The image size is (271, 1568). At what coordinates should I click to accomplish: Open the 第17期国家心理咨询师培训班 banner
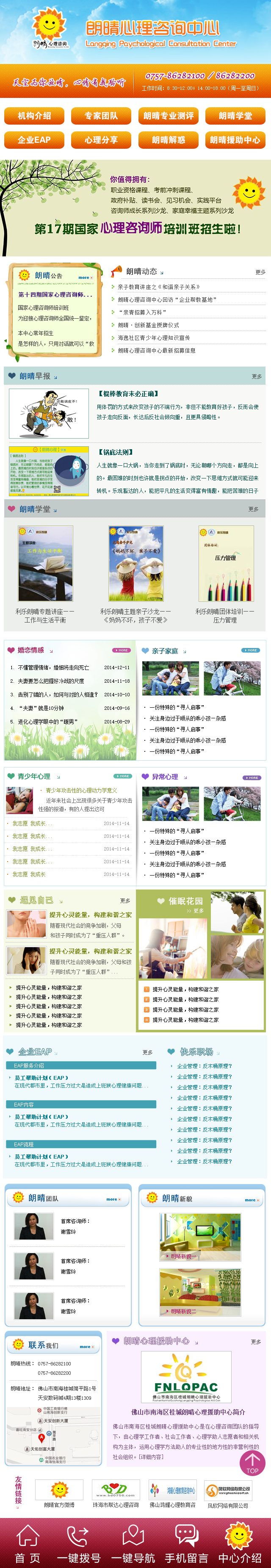tap(135, 208)
